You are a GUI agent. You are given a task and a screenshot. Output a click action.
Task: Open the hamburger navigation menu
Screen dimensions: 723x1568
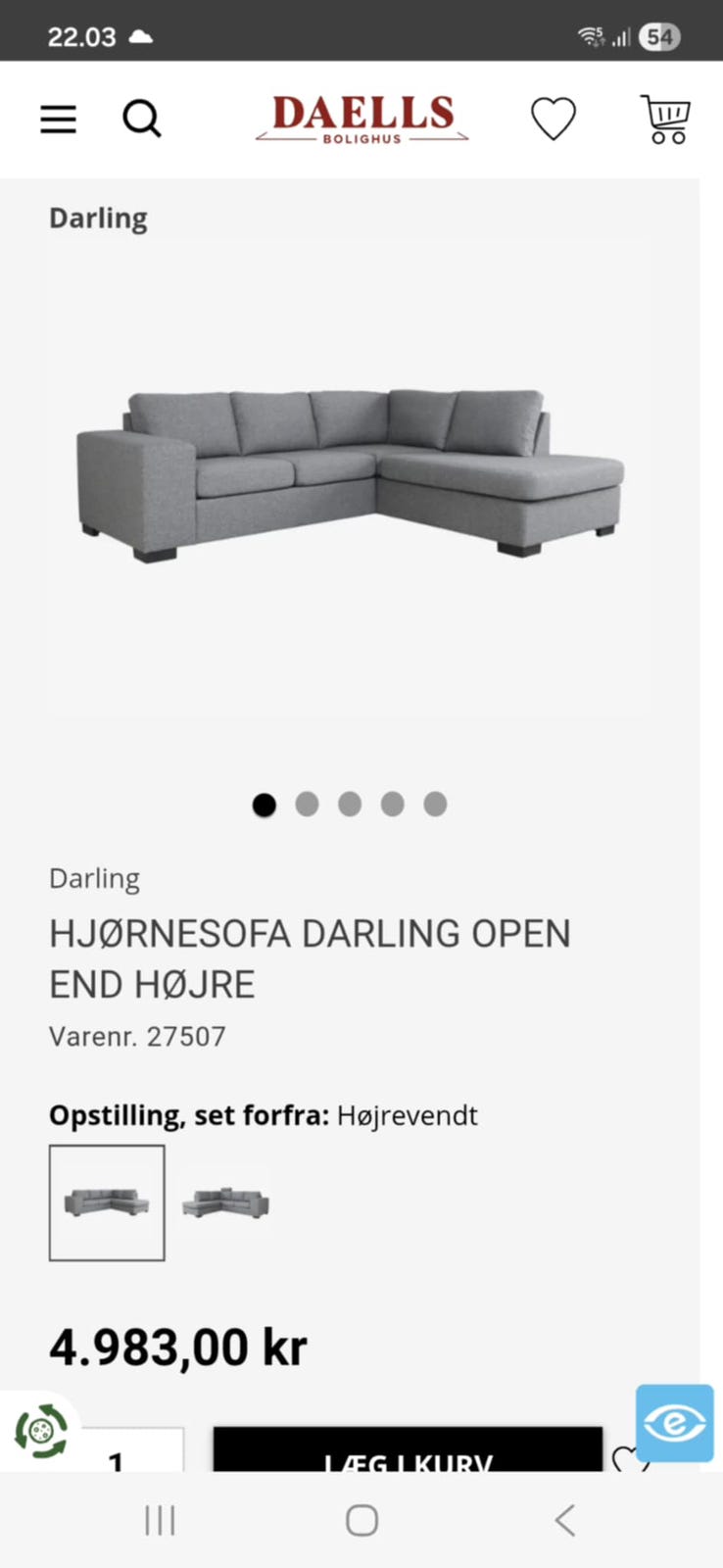pyautogui.click(x=58, y=119)
